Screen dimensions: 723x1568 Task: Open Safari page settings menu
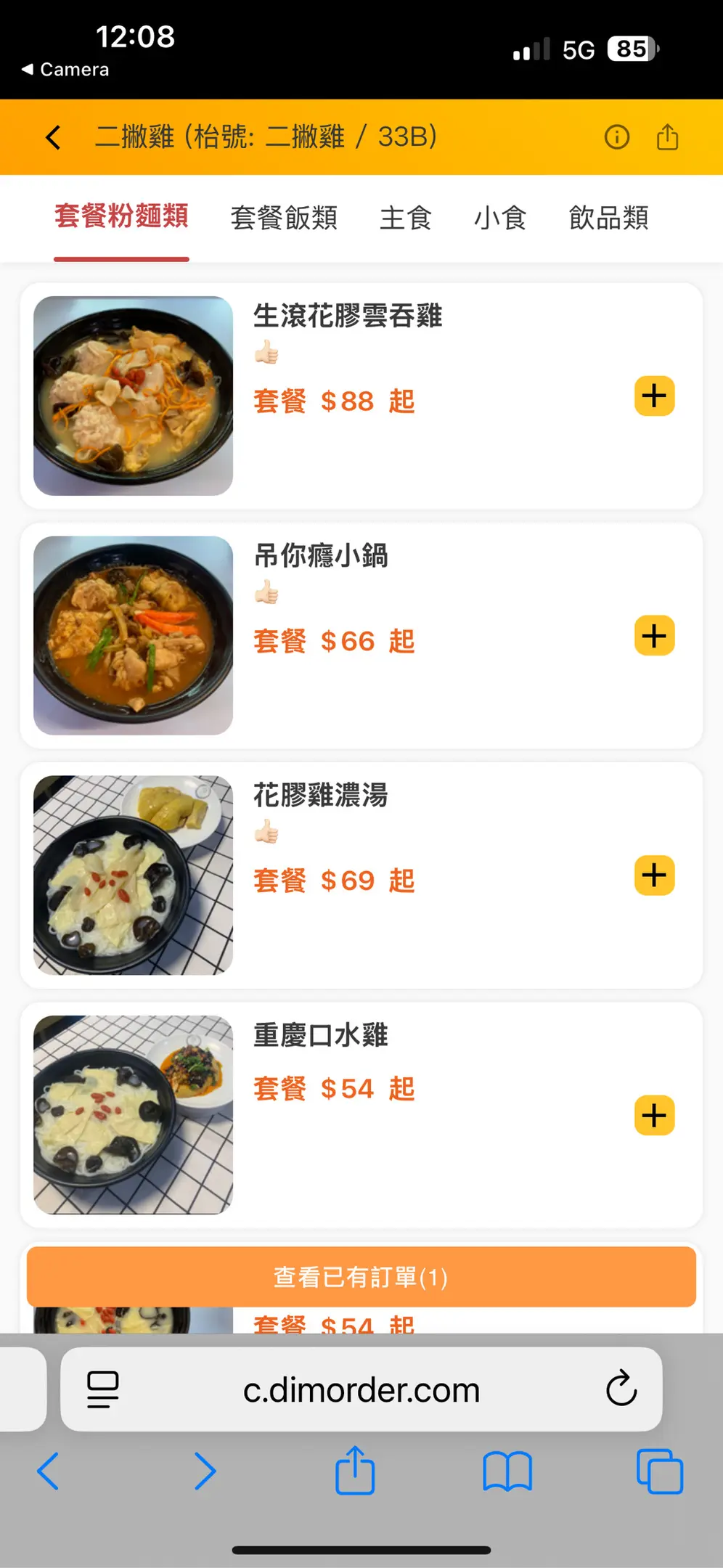click(103, 1389)
